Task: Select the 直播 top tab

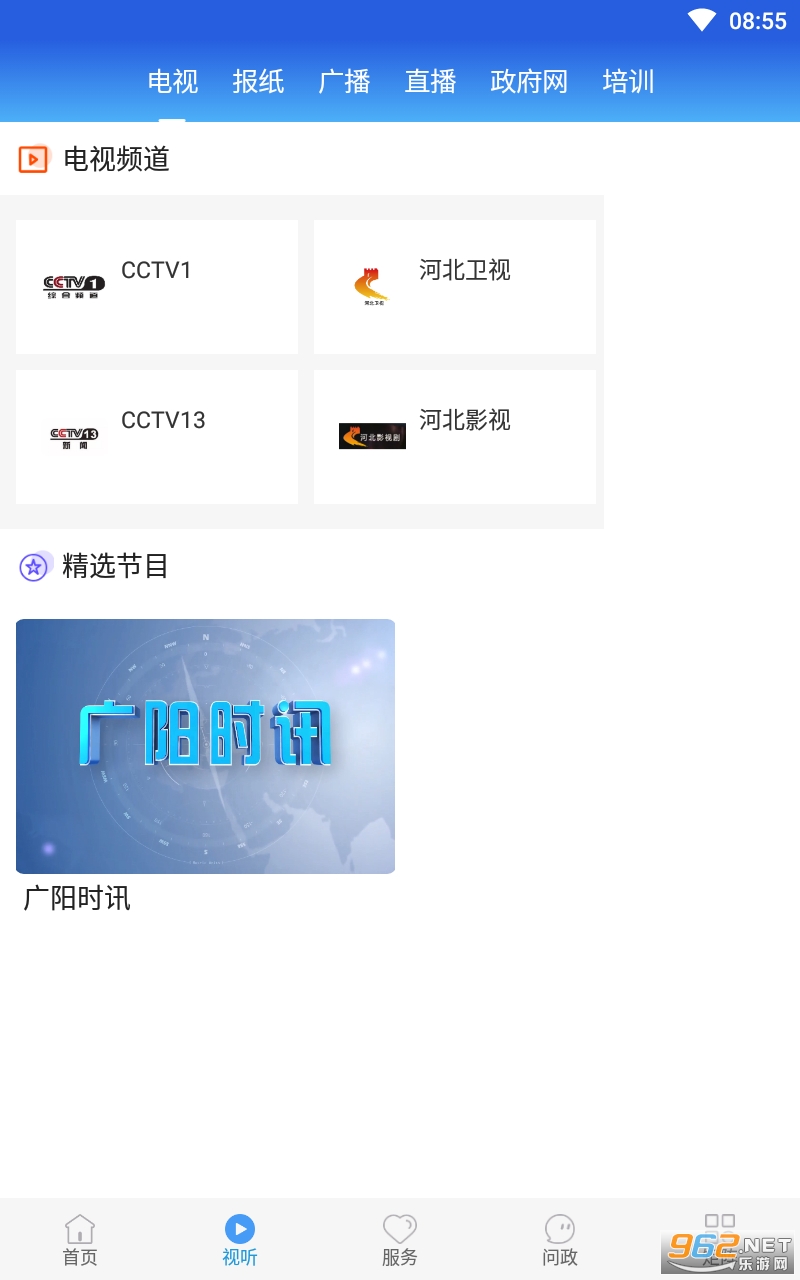Action: (x=430, y=82)
